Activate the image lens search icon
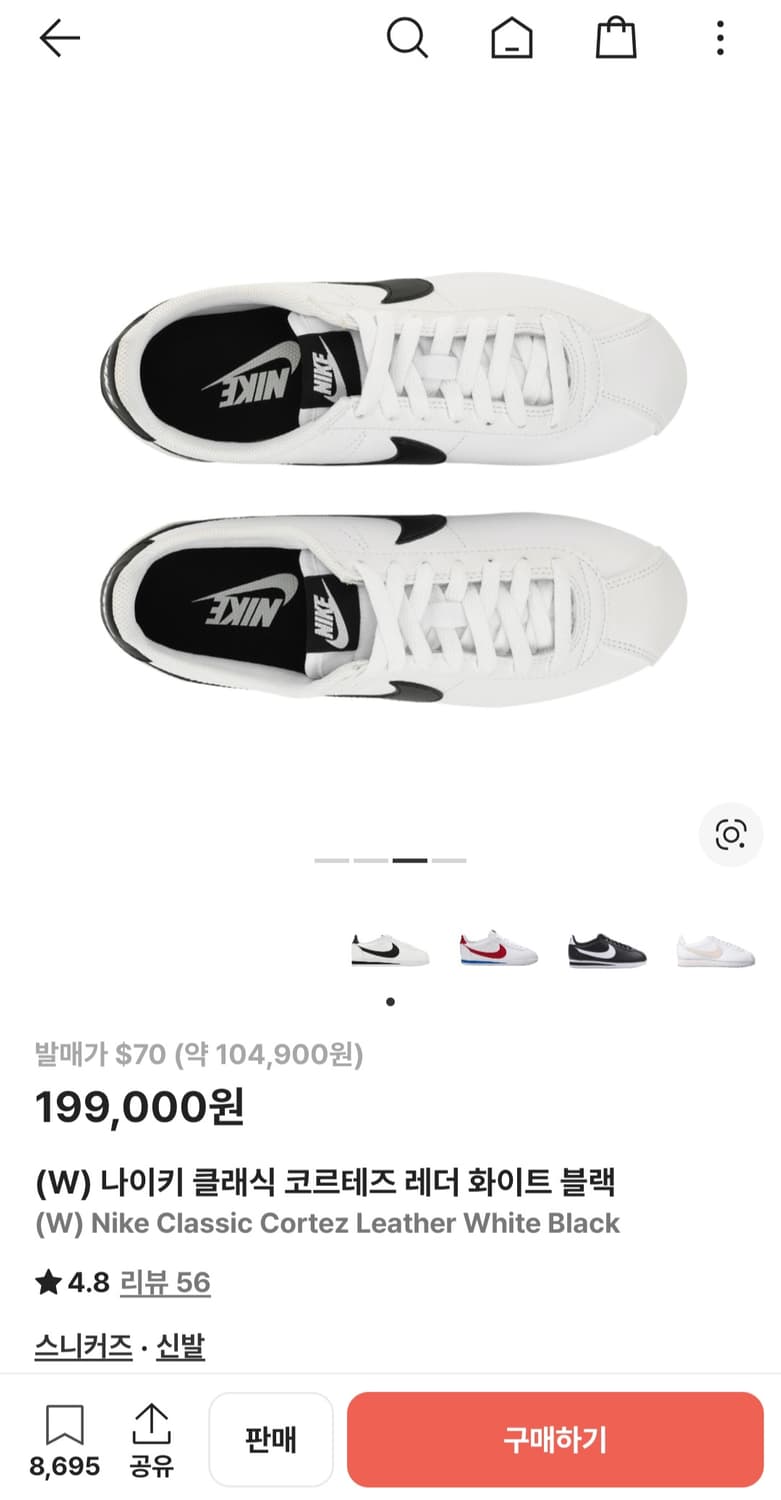The height and width of the screenshot is (1500, 781). (x=730, y=834)
